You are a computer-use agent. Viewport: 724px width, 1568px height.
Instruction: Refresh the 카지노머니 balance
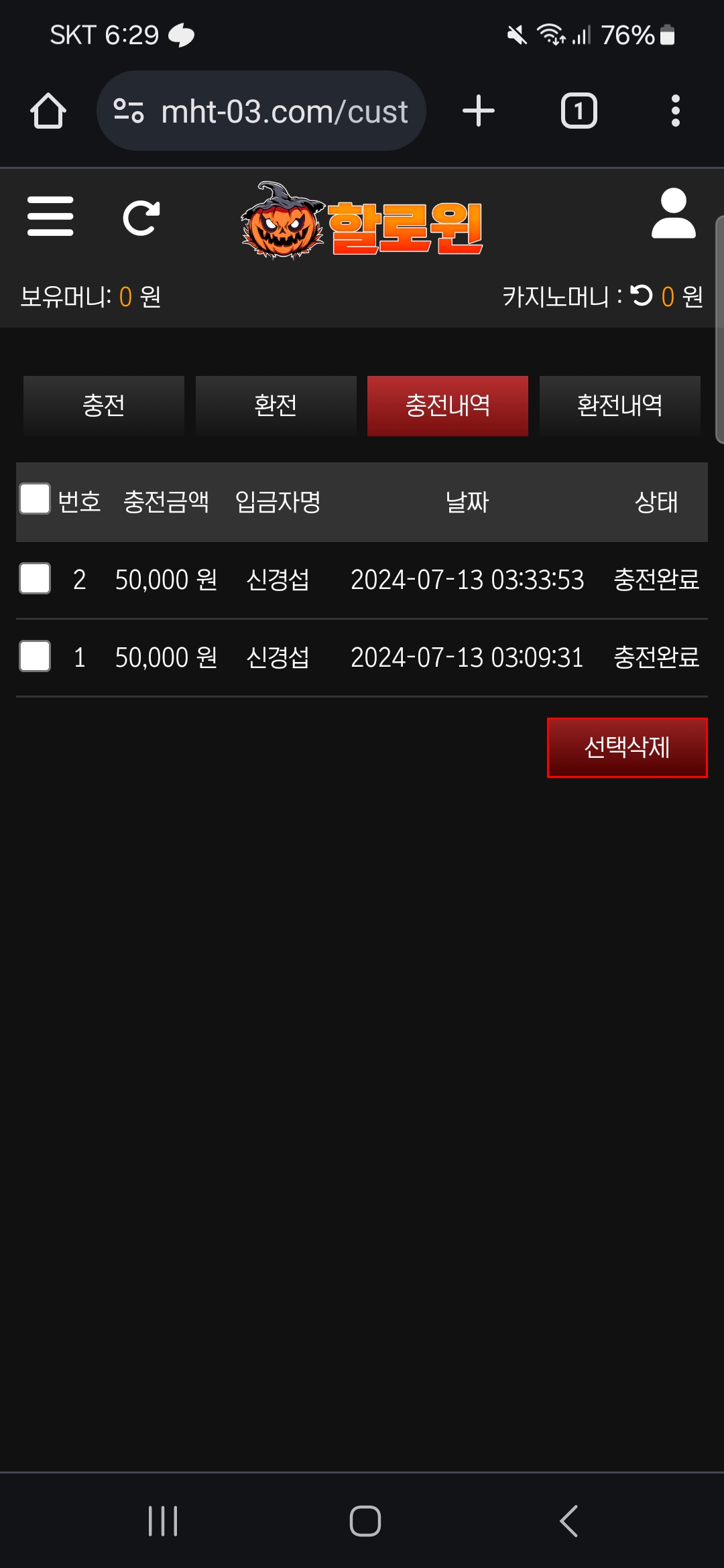pyautogui.click(x=642, y=296)
